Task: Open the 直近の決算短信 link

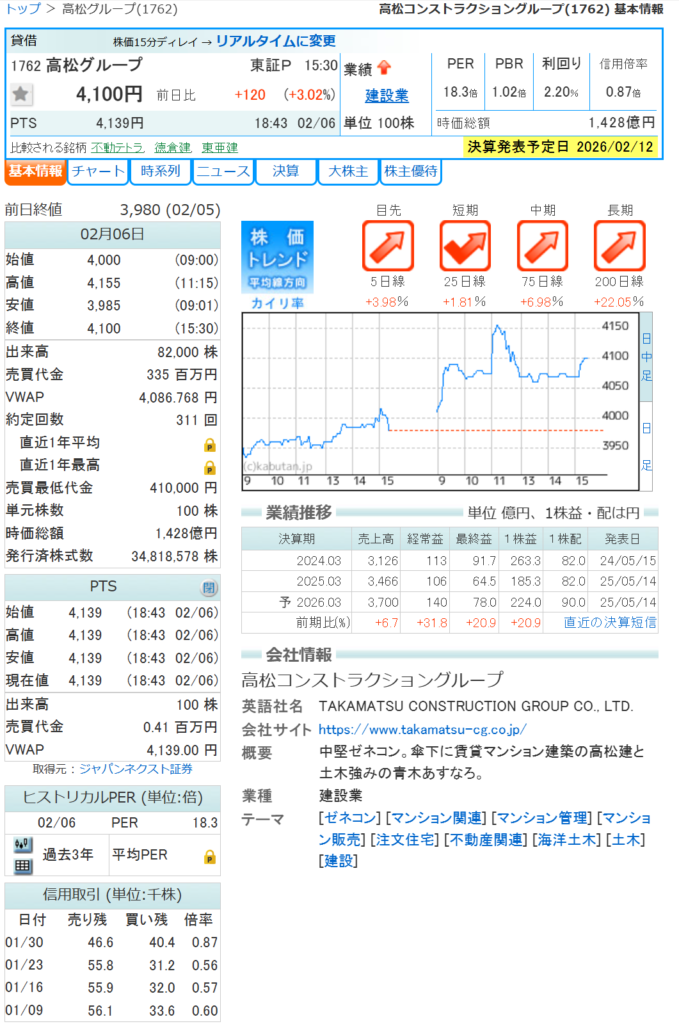Action: pos(610,622)
